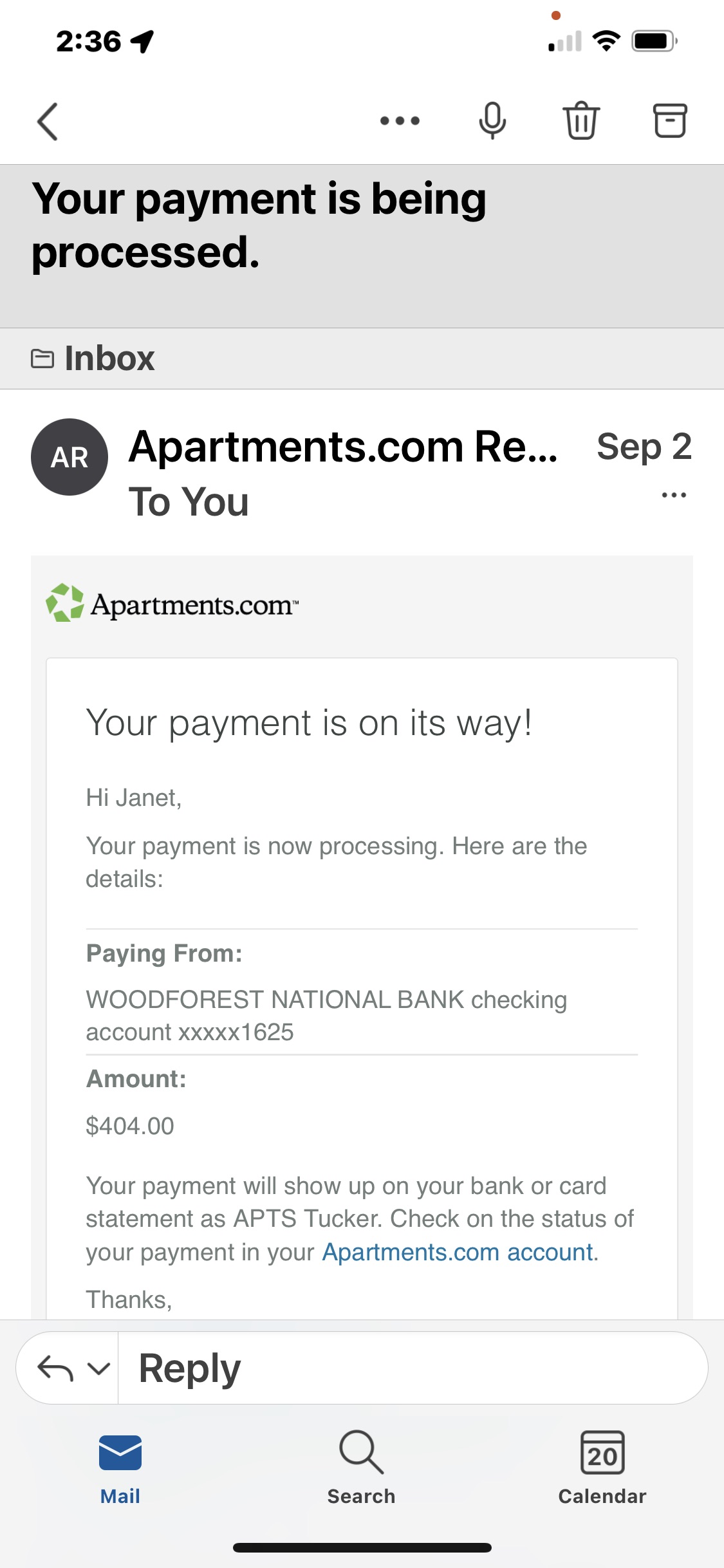Tap the AR sender avatar

(70, 457)
